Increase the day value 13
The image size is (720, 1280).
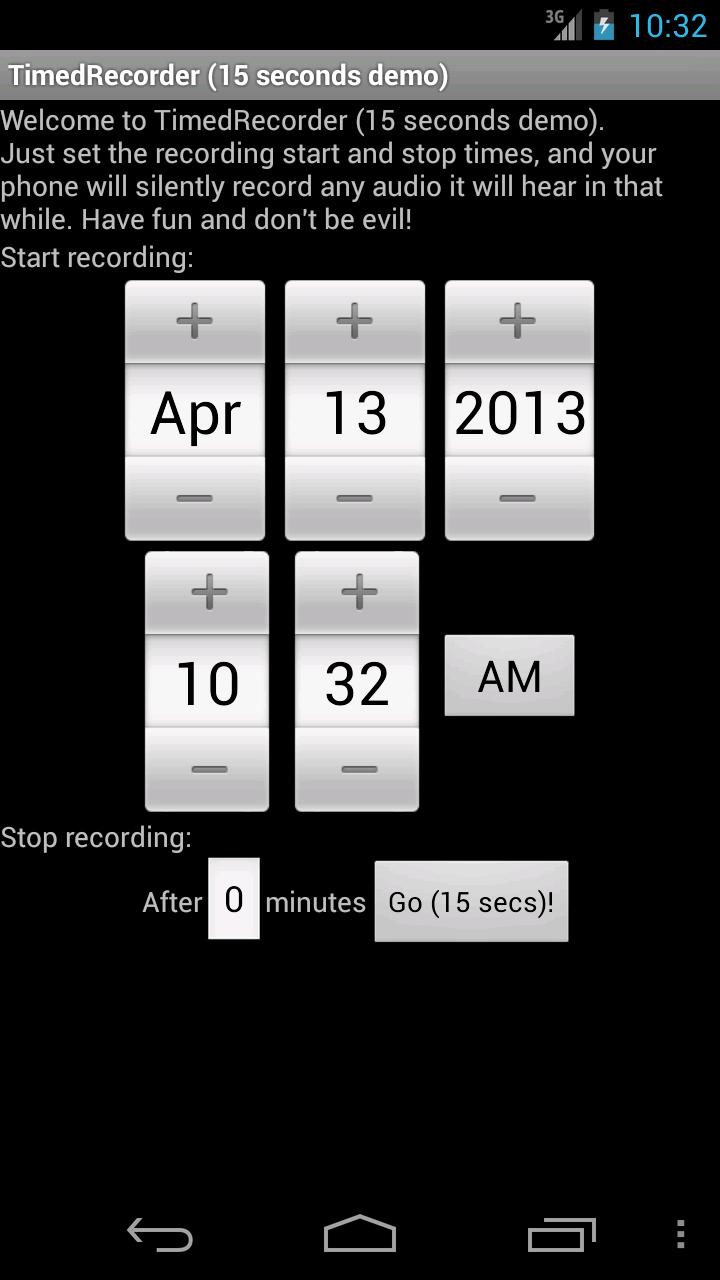pos(354,320)
